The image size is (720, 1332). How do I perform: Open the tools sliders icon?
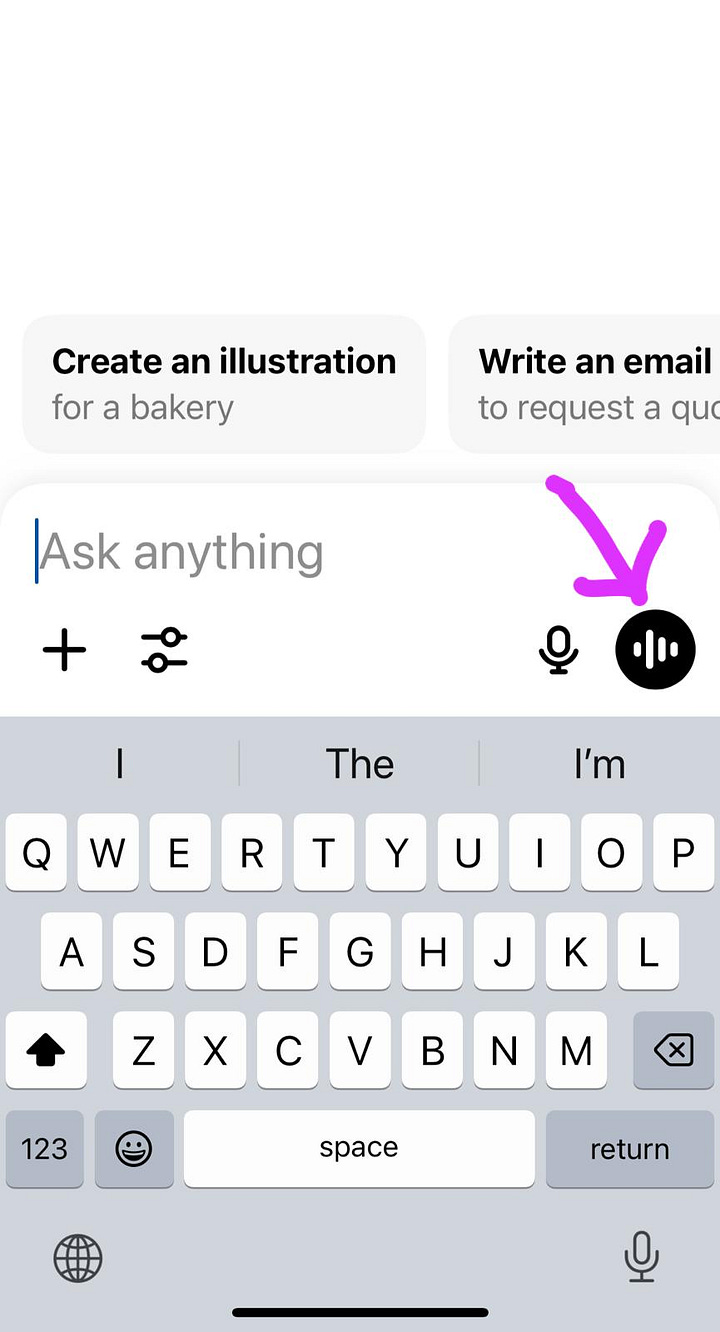pos(164,650)
